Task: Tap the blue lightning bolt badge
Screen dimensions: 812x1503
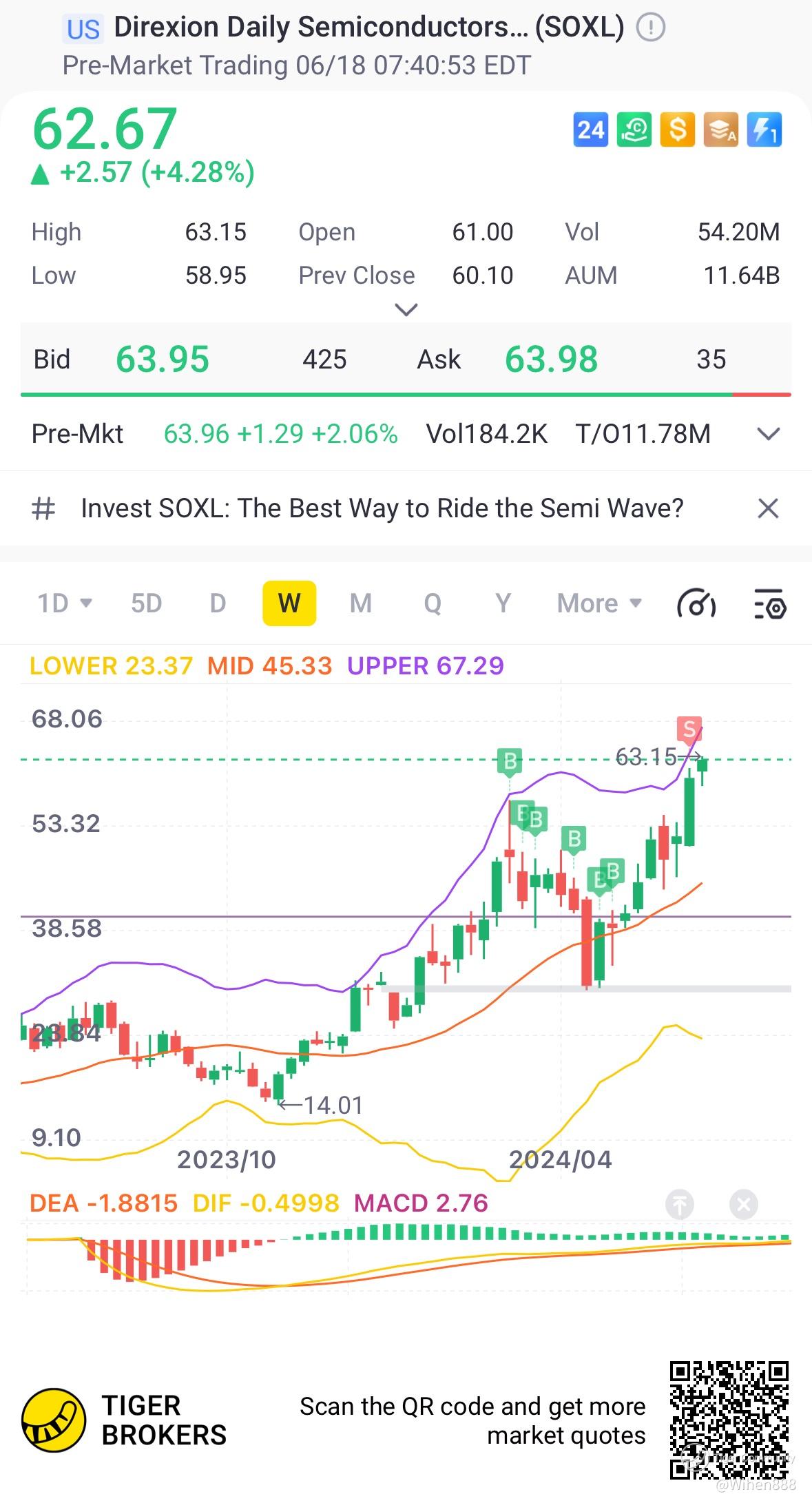Action: (764, 129)
